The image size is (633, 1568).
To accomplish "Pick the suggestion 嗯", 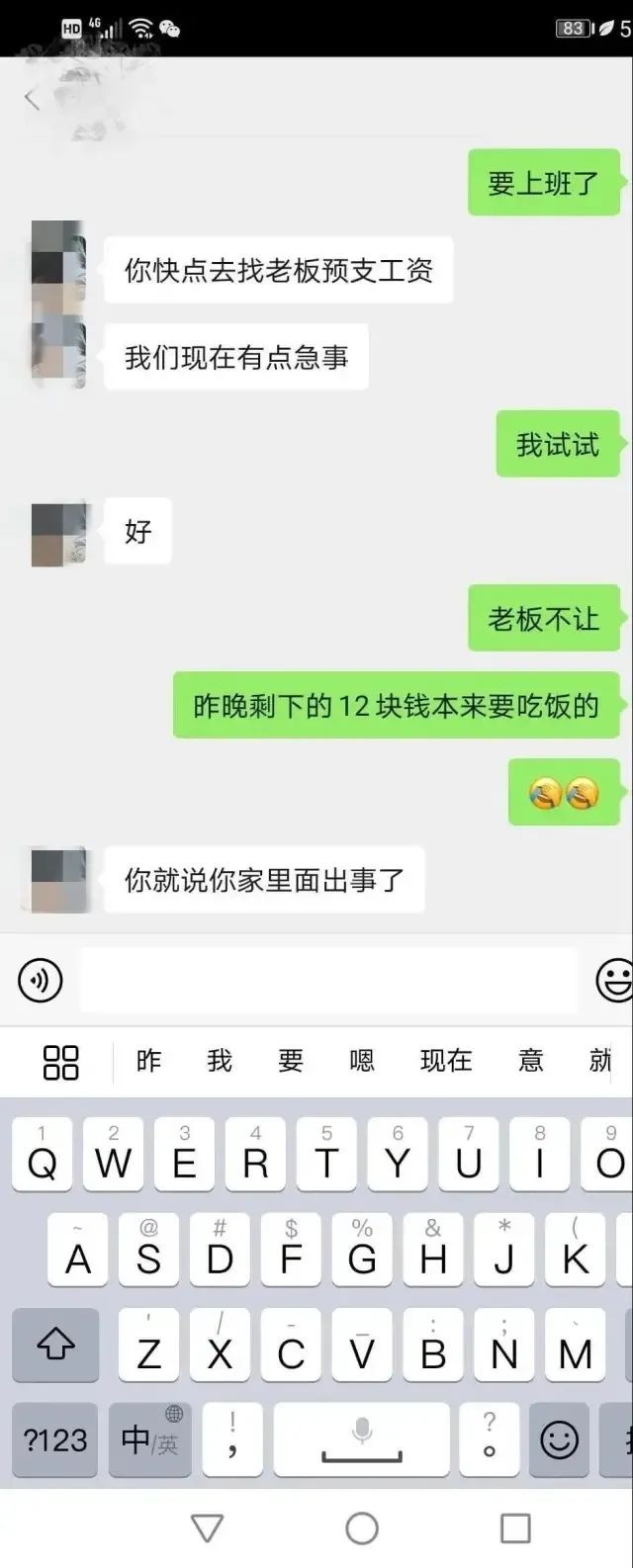I will click(362, 1061).
